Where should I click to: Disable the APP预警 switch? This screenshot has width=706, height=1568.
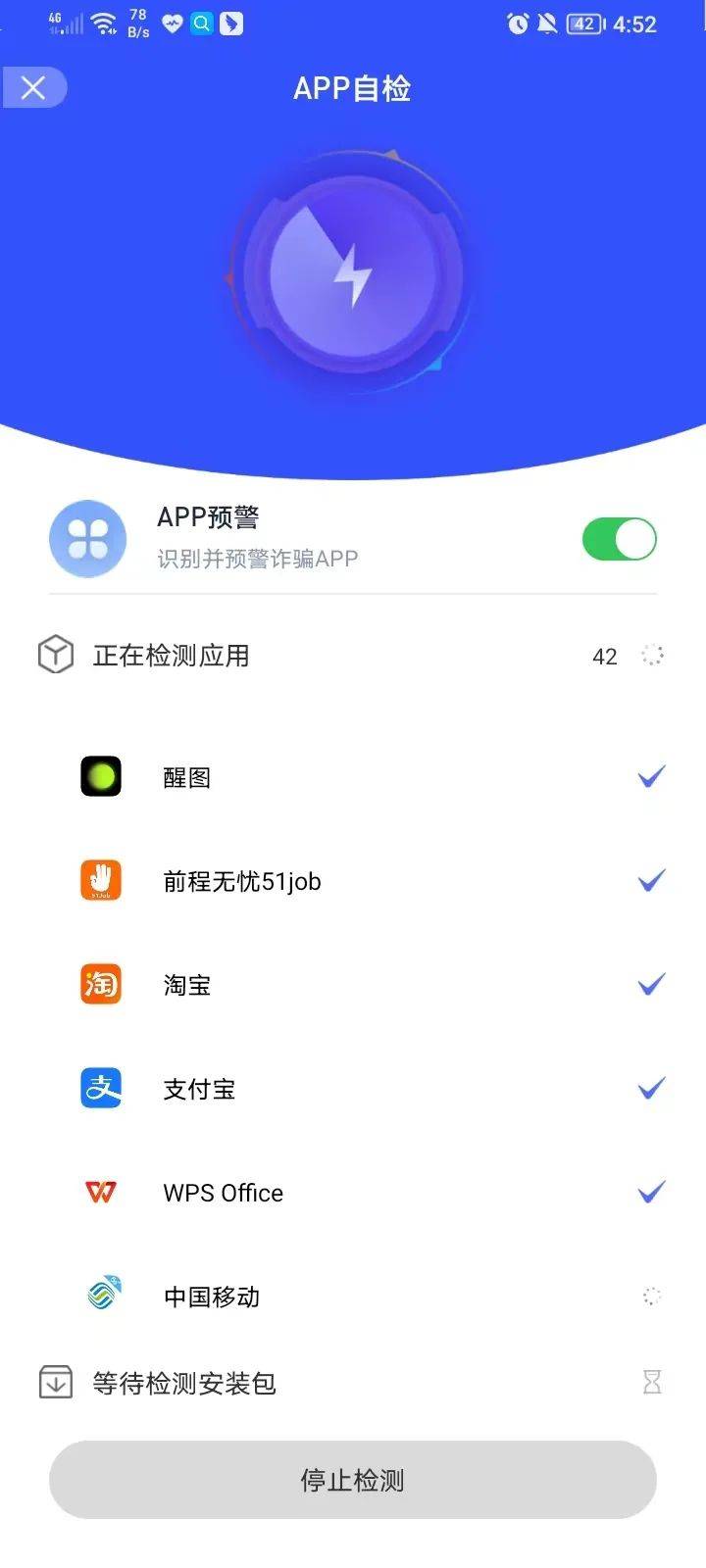[619, 539]
